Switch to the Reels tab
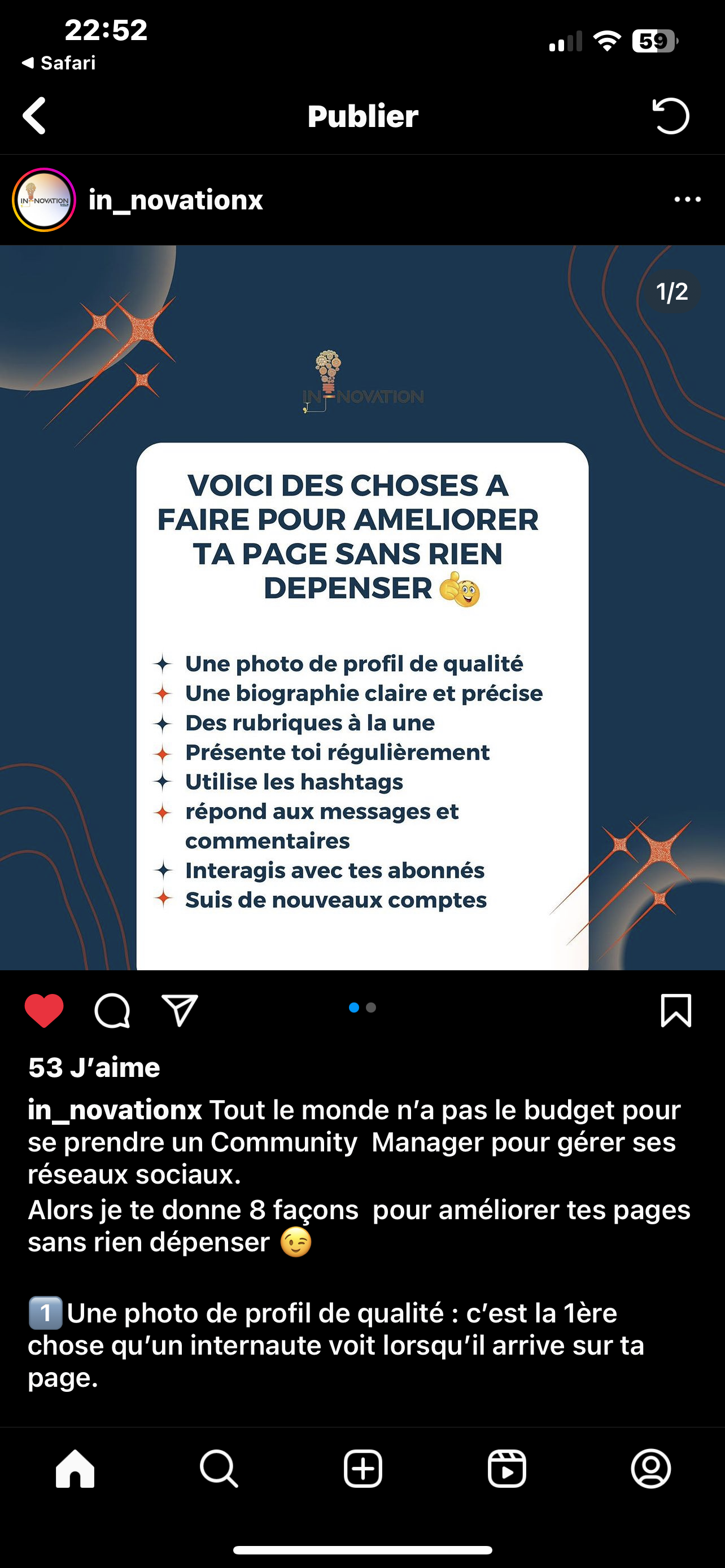 [x=506, y=1468]
